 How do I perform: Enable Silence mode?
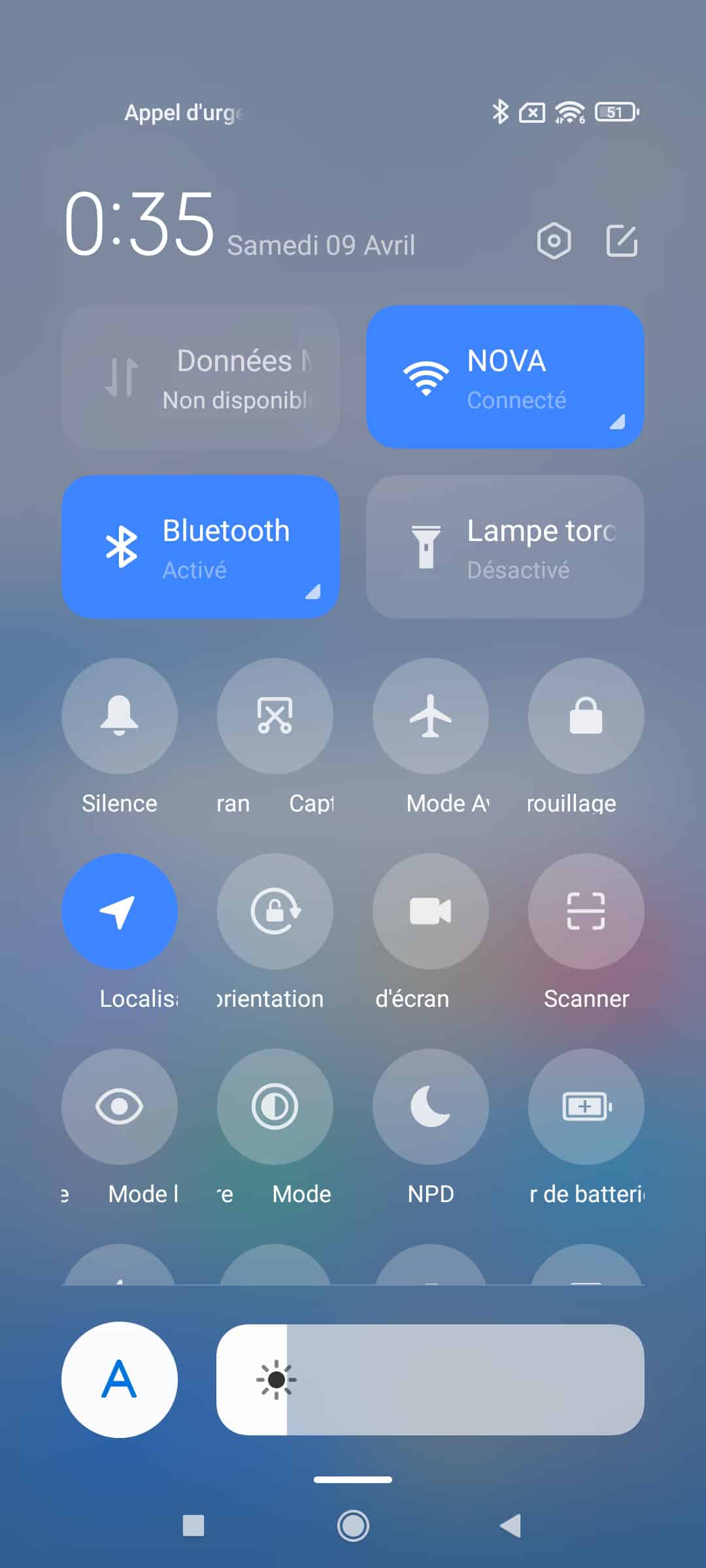[120, 716]
